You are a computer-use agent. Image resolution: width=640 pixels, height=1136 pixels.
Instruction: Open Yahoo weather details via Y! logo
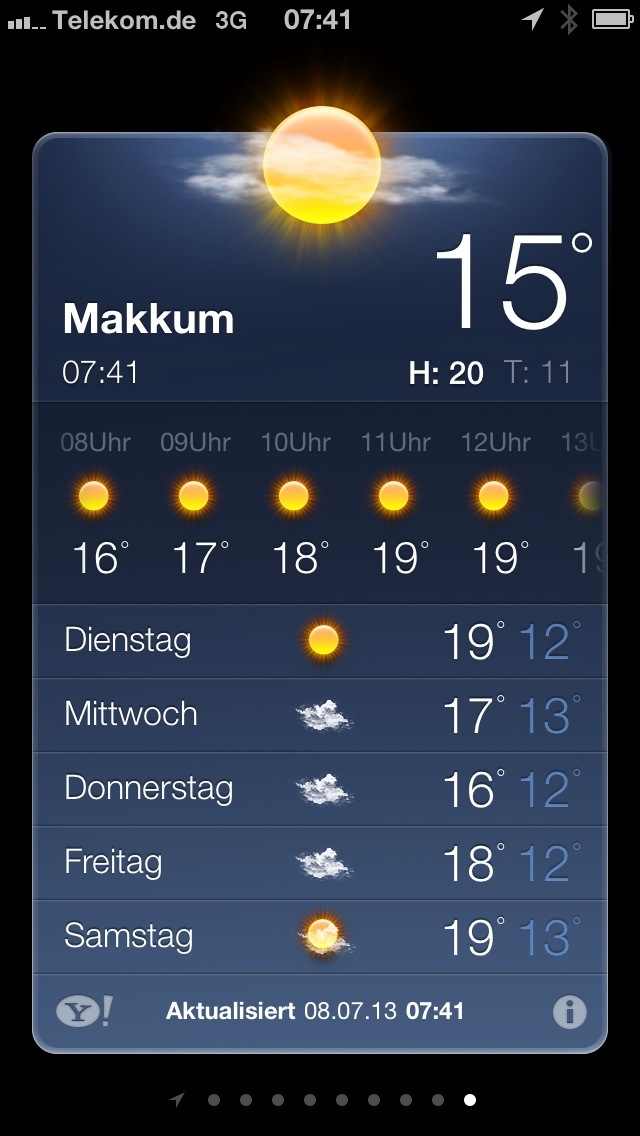pos(84,1012)
